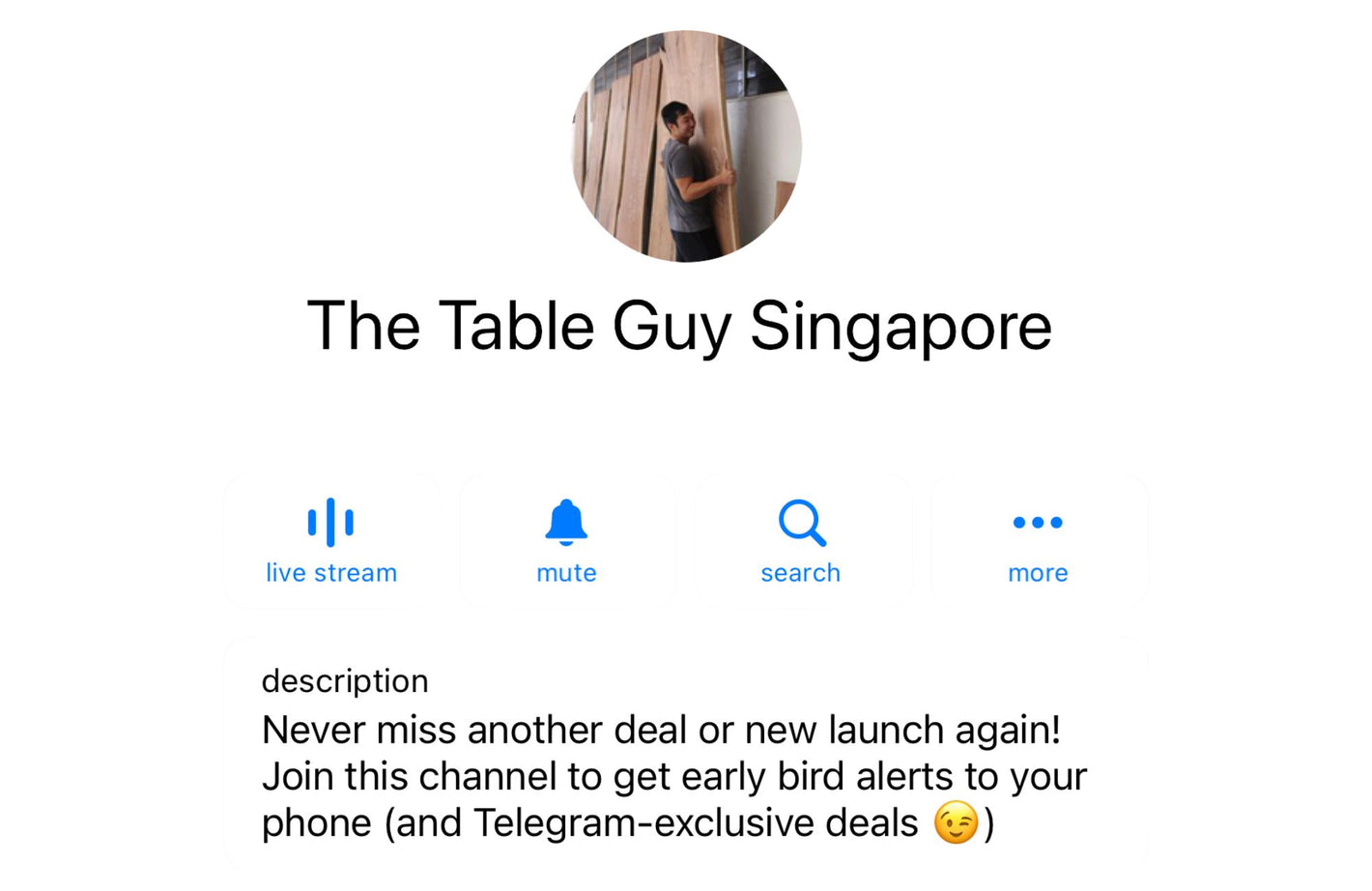
Task: Start the channel live stream
Action: coord(331,541)
